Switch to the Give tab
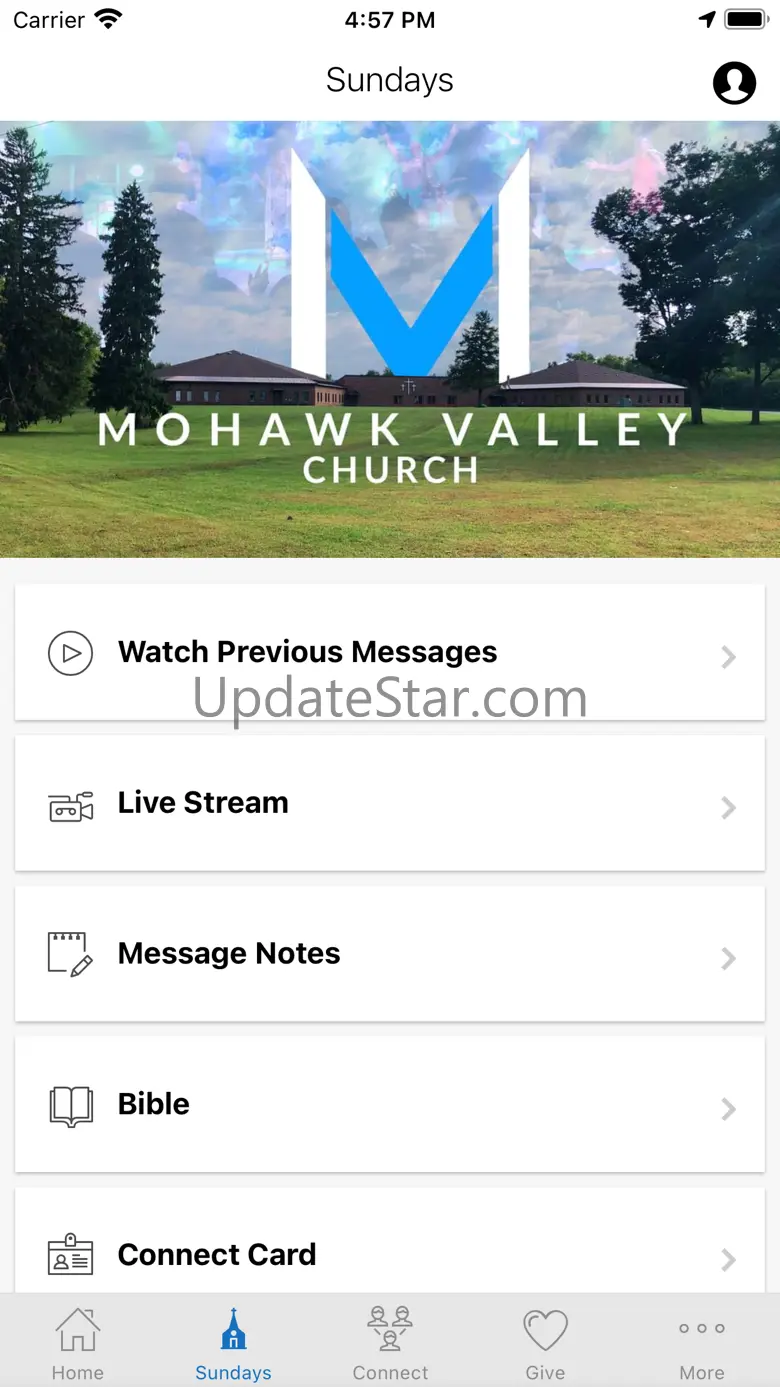The width and height of the screenshot is (780, 1387). click(545, 1343)
